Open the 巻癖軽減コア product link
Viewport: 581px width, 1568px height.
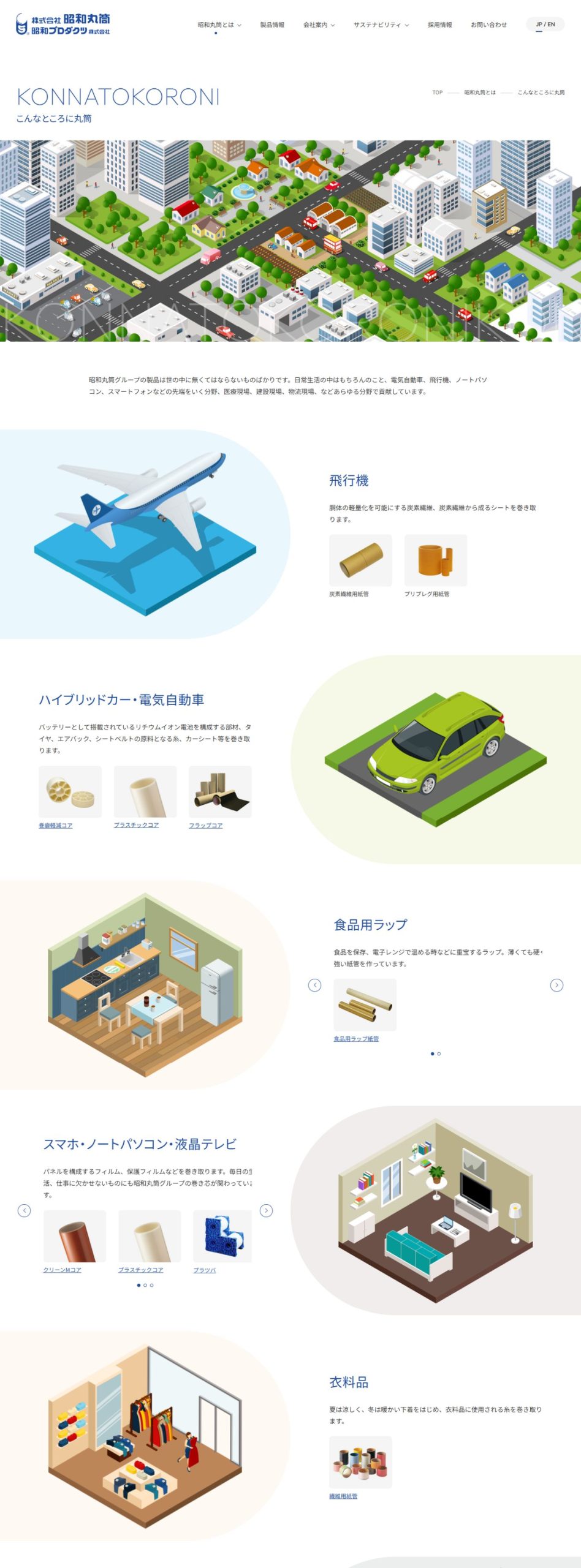click(56, 826)
